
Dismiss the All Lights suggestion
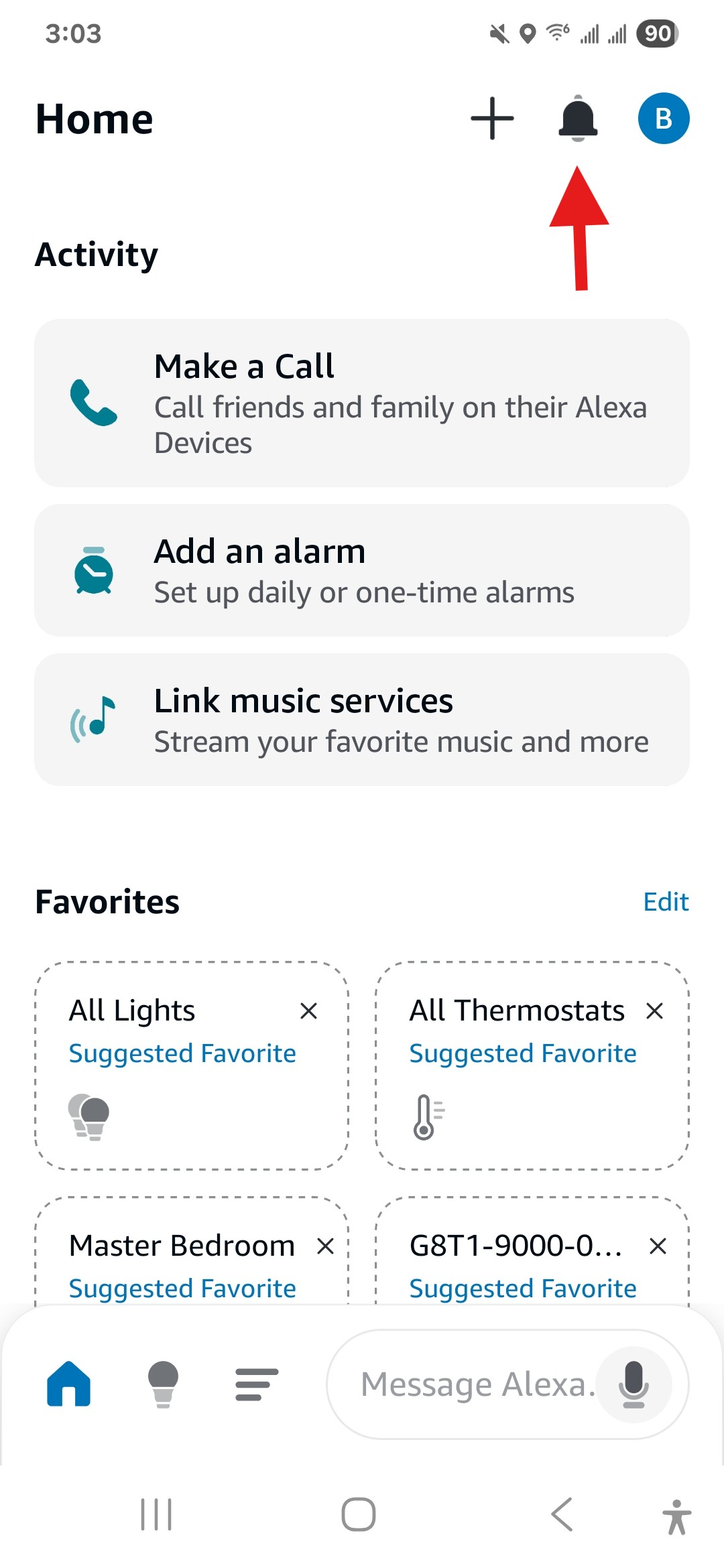coord(308,1010)
